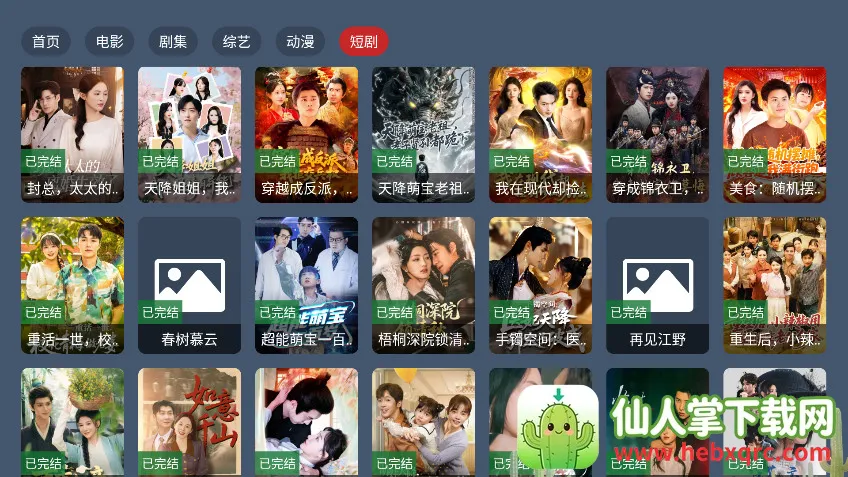Open the drama 超能萌宝一百..
This screenshot has width=848, height=477.
(x=306, y=284)
